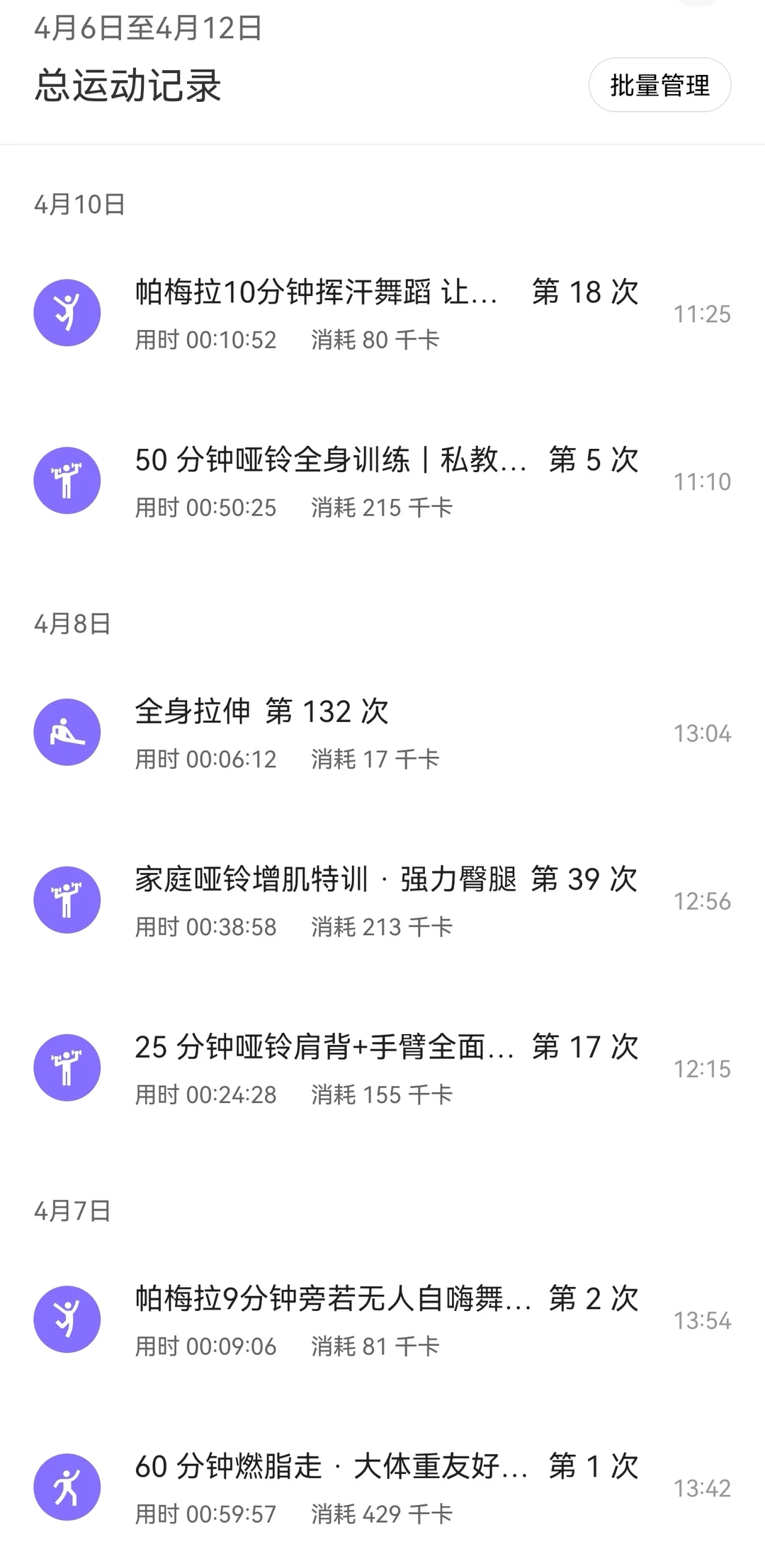Open 家庭哑铃增肌特训 · 强力臀腿 record
Image resolution: width=765 pixels, height=1568 pixels.
tap(382, 900)
